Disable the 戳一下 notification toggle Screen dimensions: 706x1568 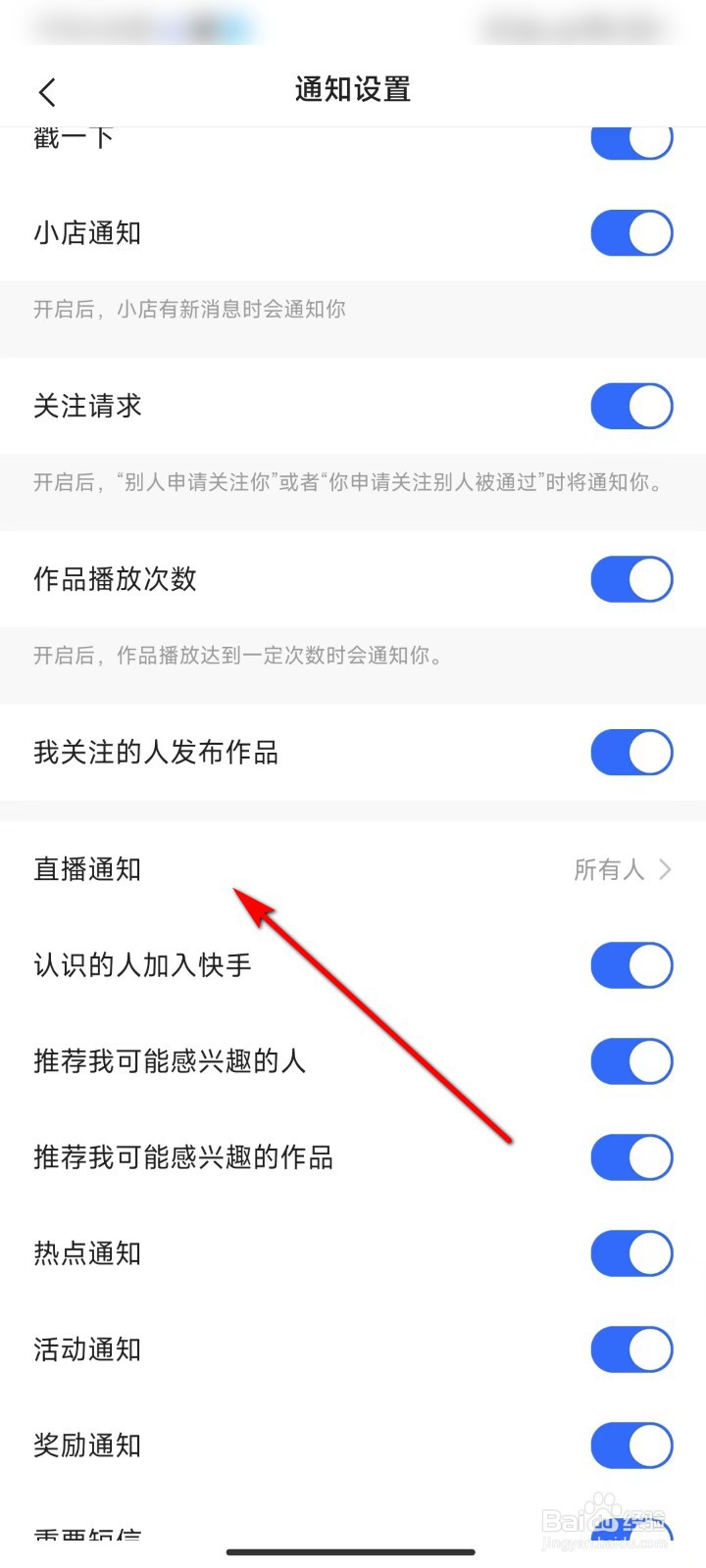[630, 139]
